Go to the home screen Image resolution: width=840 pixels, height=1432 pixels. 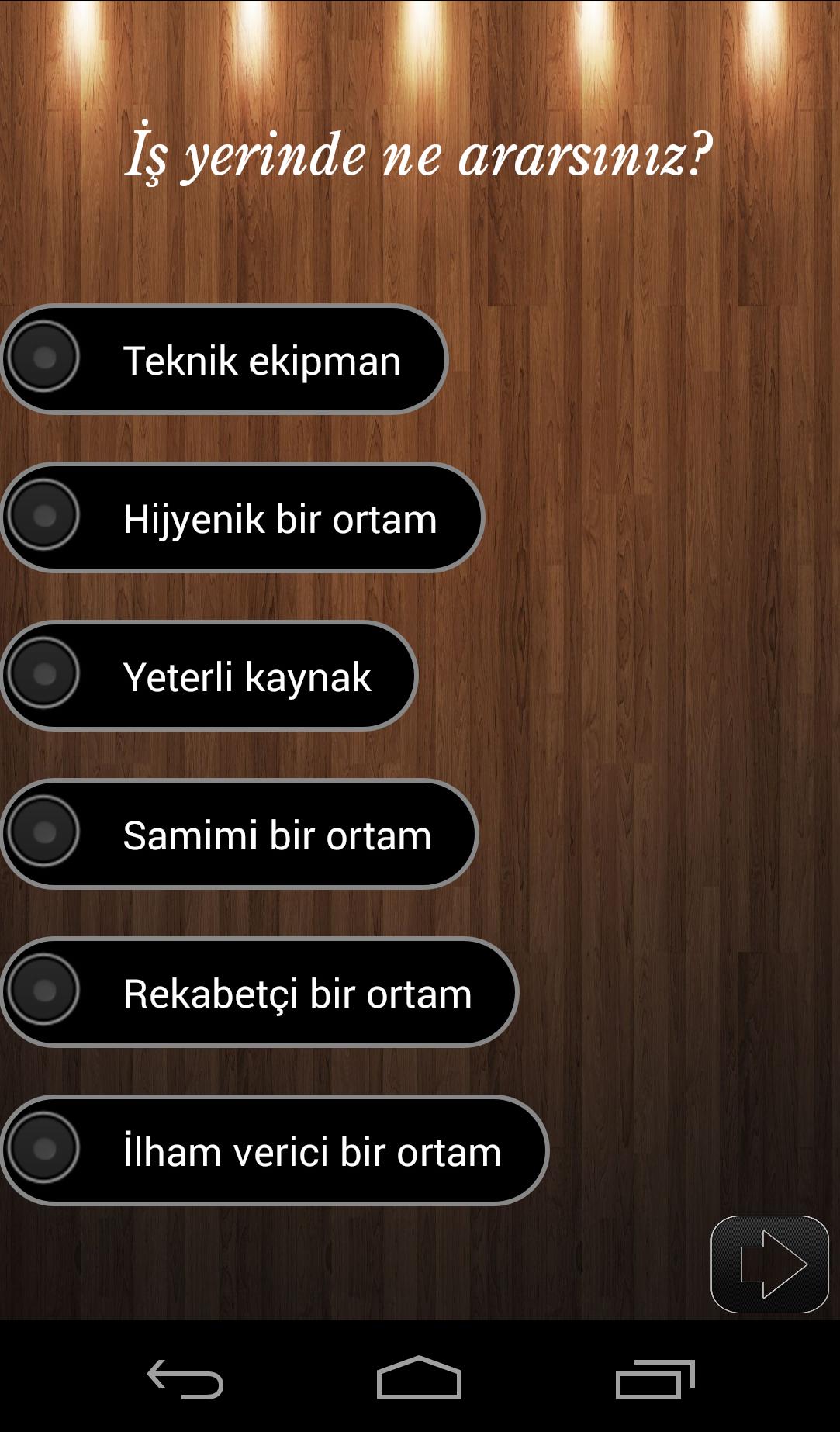419,1378
